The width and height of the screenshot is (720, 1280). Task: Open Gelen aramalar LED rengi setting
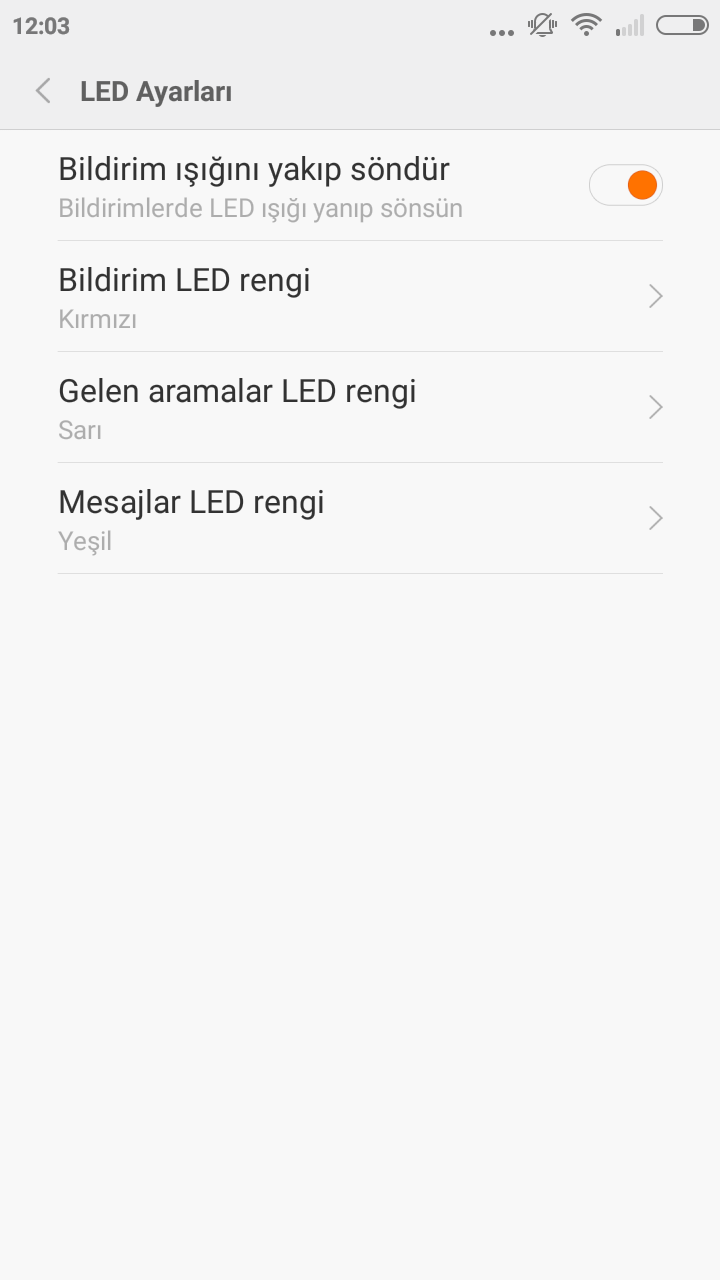[x=360, y=407]
